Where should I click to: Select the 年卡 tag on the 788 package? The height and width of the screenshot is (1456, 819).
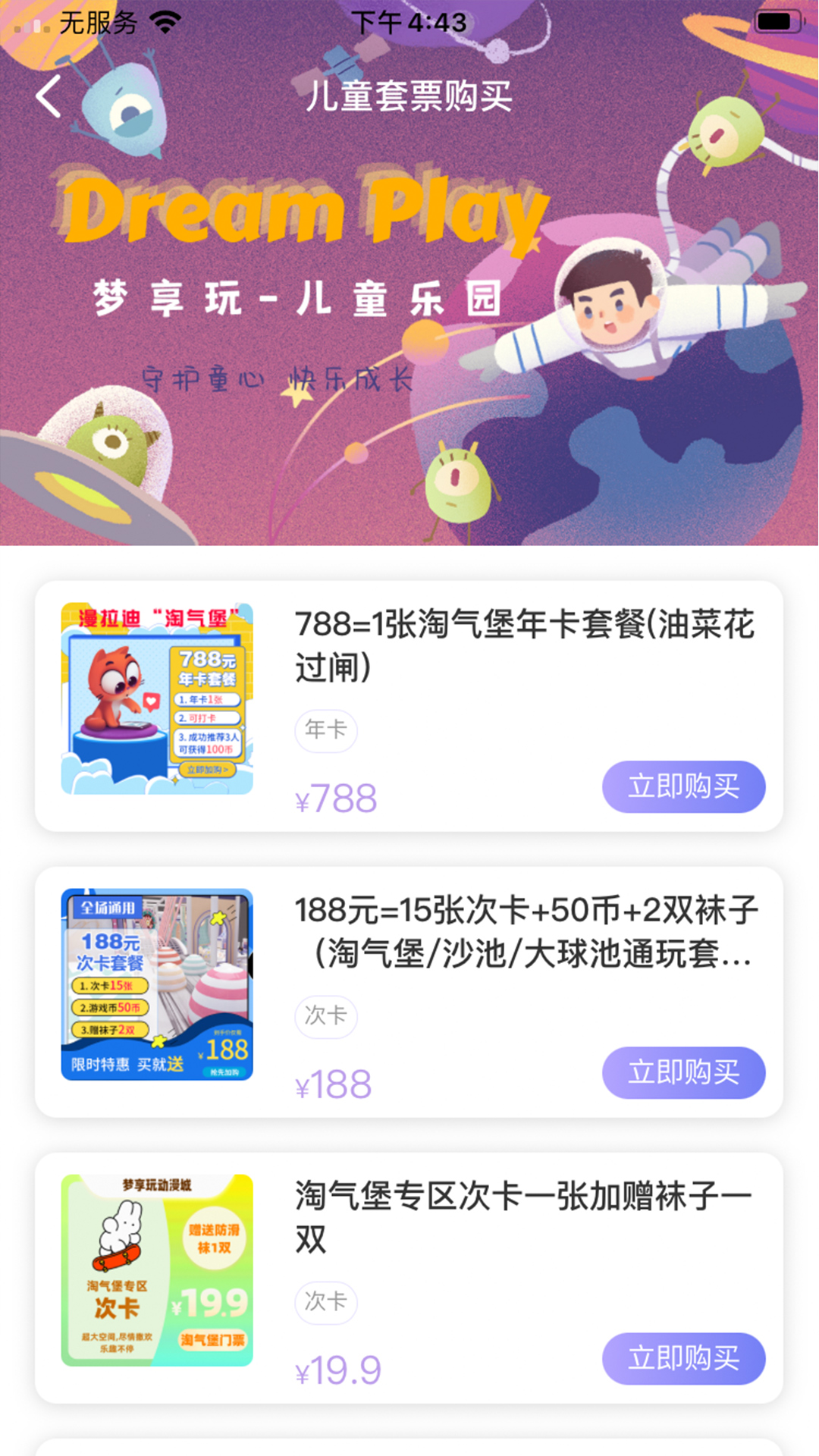(326, 730)
